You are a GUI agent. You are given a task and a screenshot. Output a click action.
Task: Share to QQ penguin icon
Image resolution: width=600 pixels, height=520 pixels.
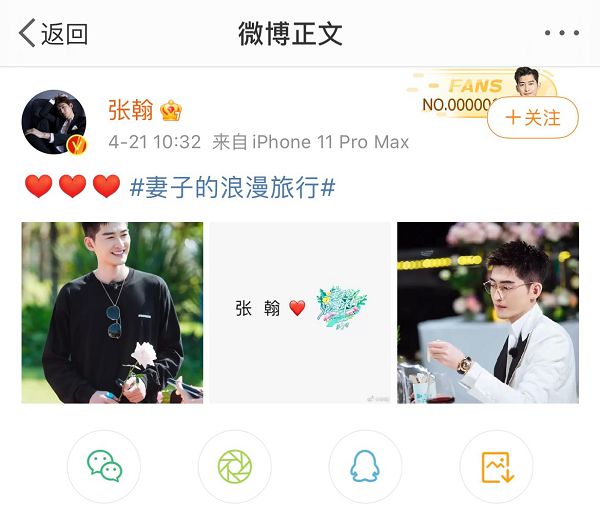pos(365,467)
